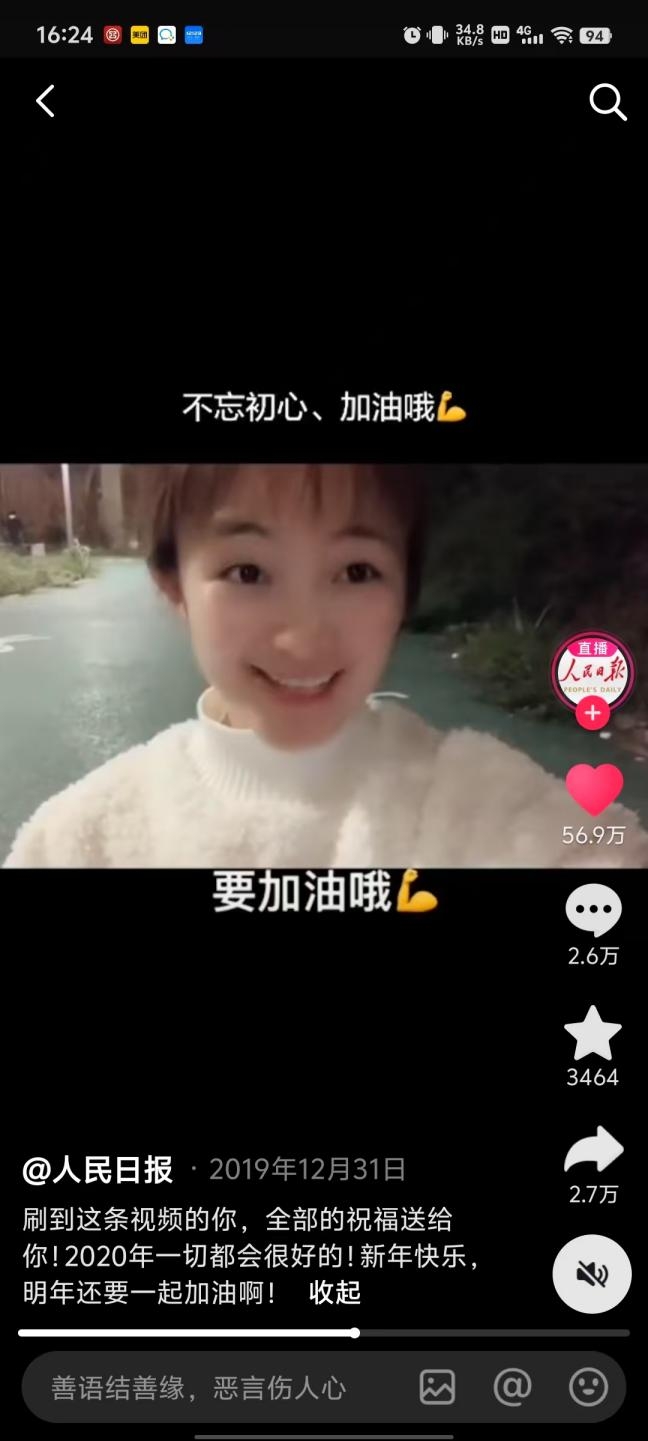
Task: Attach an image to the comment
Action: coord(437,1387)
